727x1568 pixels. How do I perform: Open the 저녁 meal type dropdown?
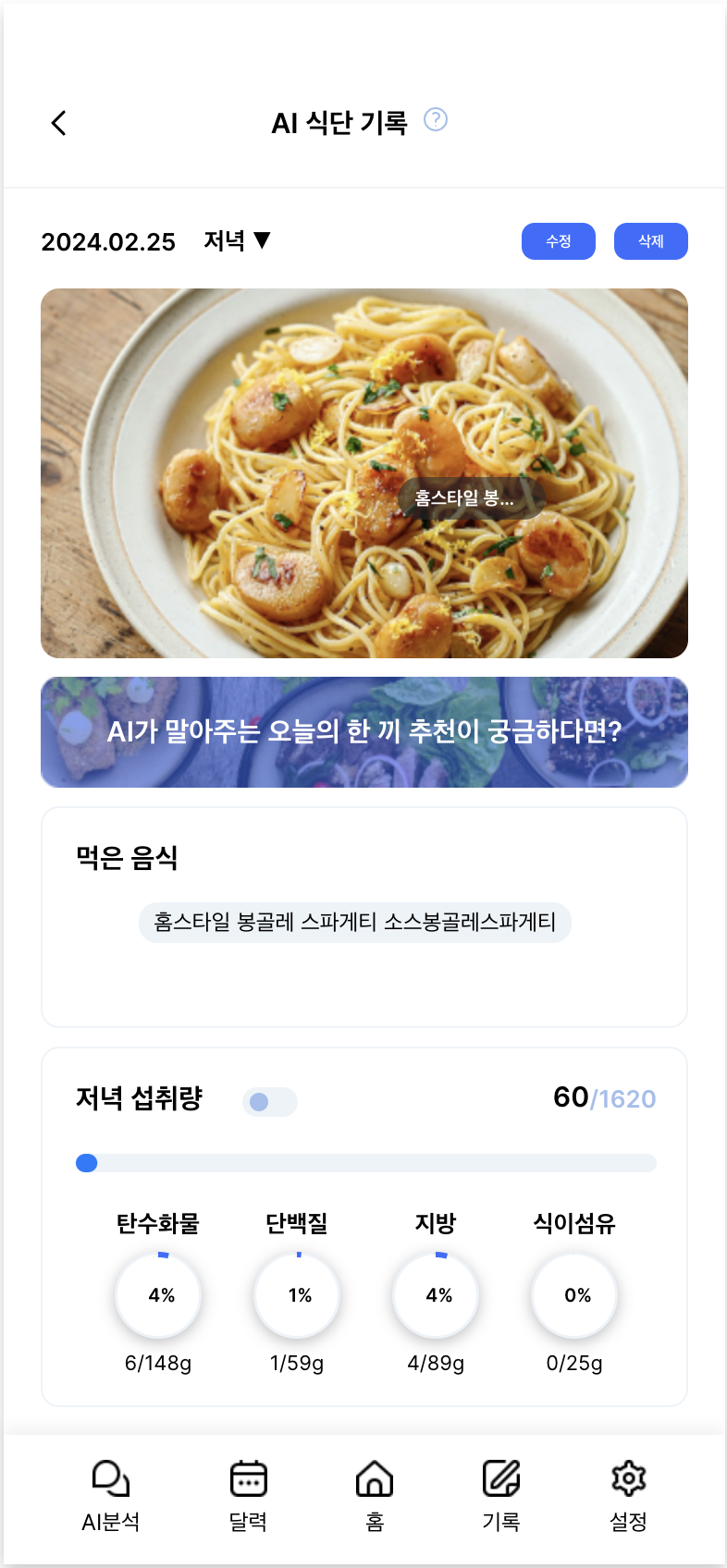238,241
